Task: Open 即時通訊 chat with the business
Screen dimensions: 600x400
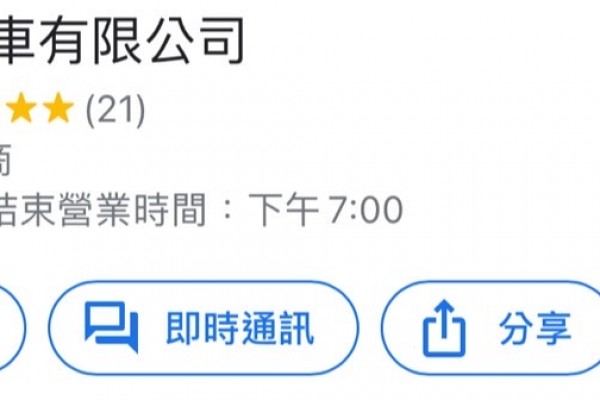Action: click(x=203, y=327)
